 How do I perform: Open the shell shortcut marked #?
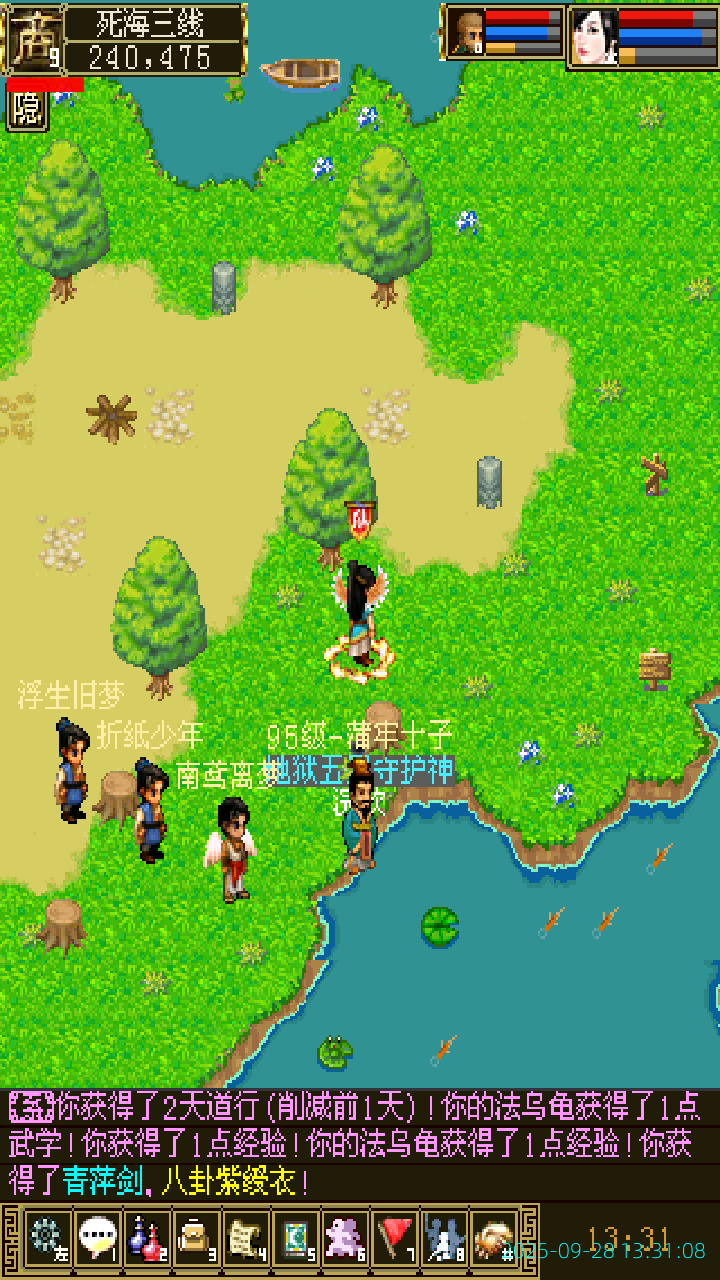[494, 1238]
